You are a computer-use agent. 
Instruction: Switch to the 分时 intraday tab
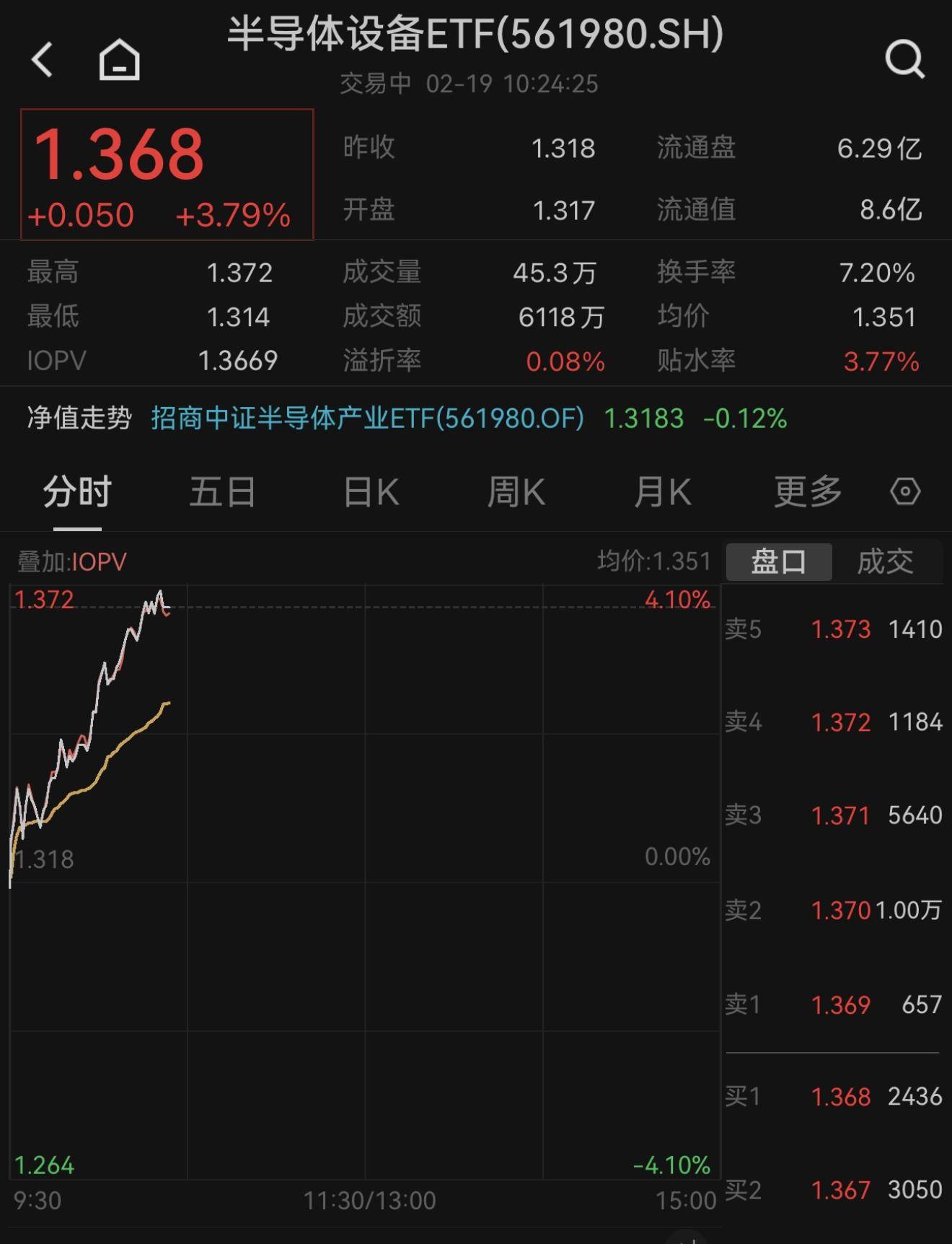point(74,491)
